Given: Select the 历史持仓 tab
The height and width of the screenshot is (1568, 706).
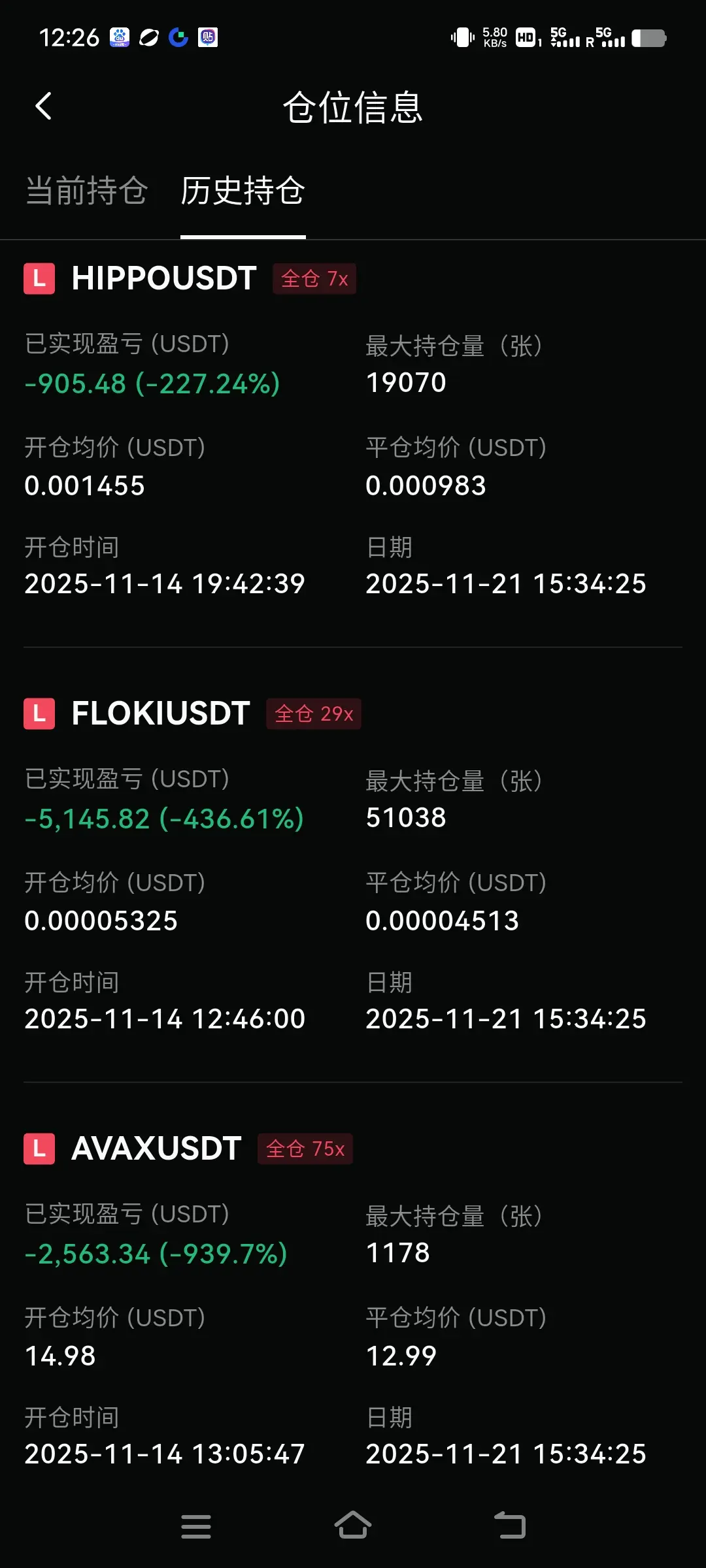Looking at the screenshot, I should 243,191.
